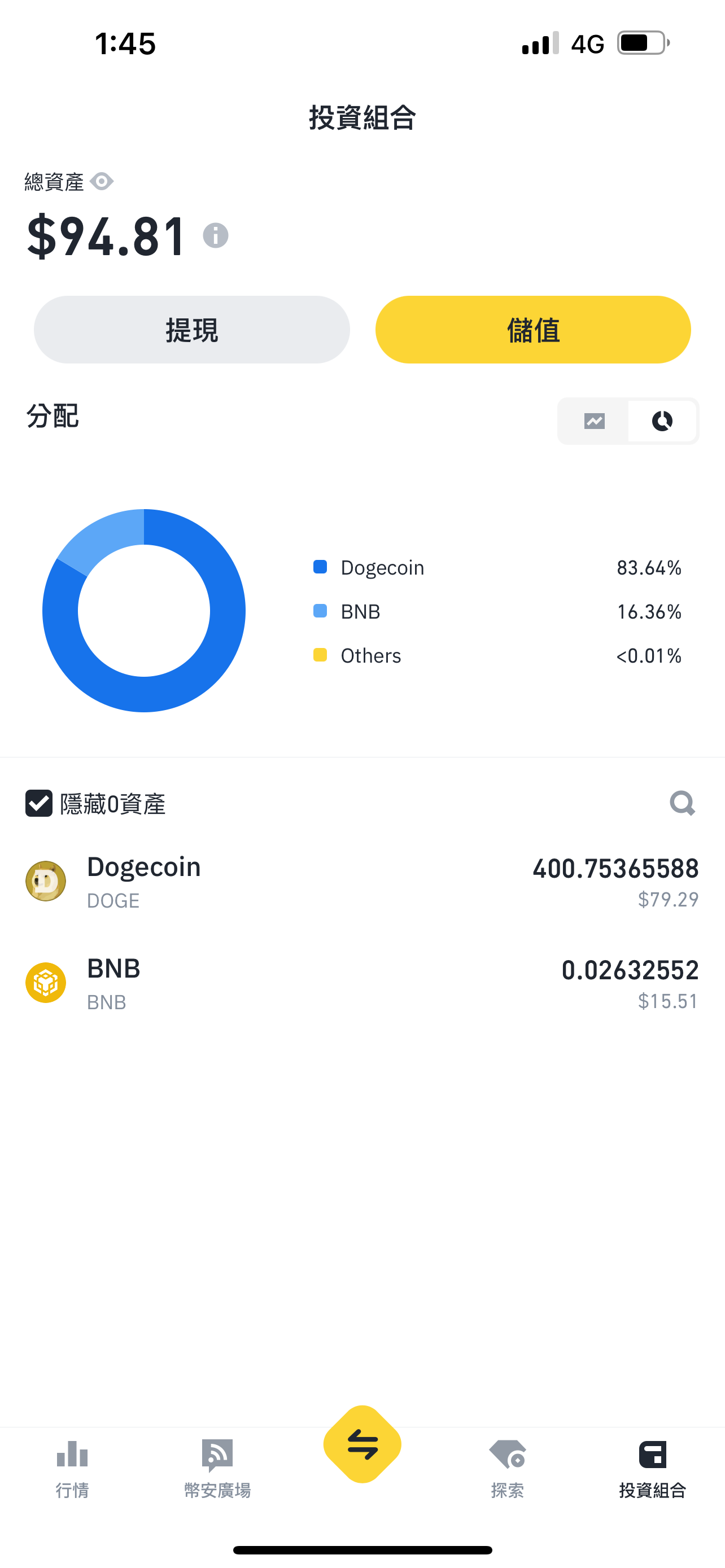Uncheck the 隱藏0資產 checkbox
The image size is (725, 1568).
click(x=39, y=804)
